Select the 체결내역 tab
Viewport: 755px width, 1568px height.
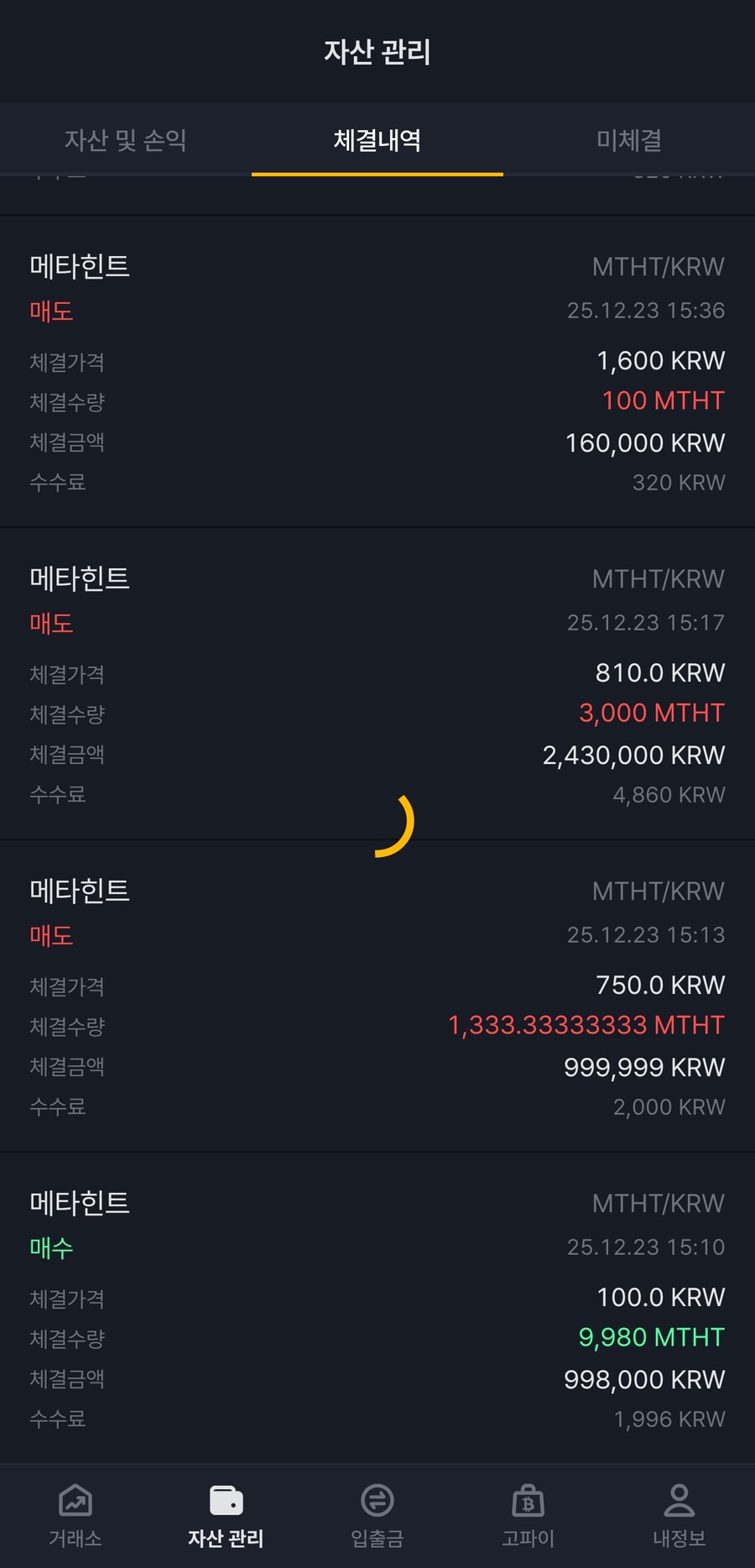click(x=377, y=141)
